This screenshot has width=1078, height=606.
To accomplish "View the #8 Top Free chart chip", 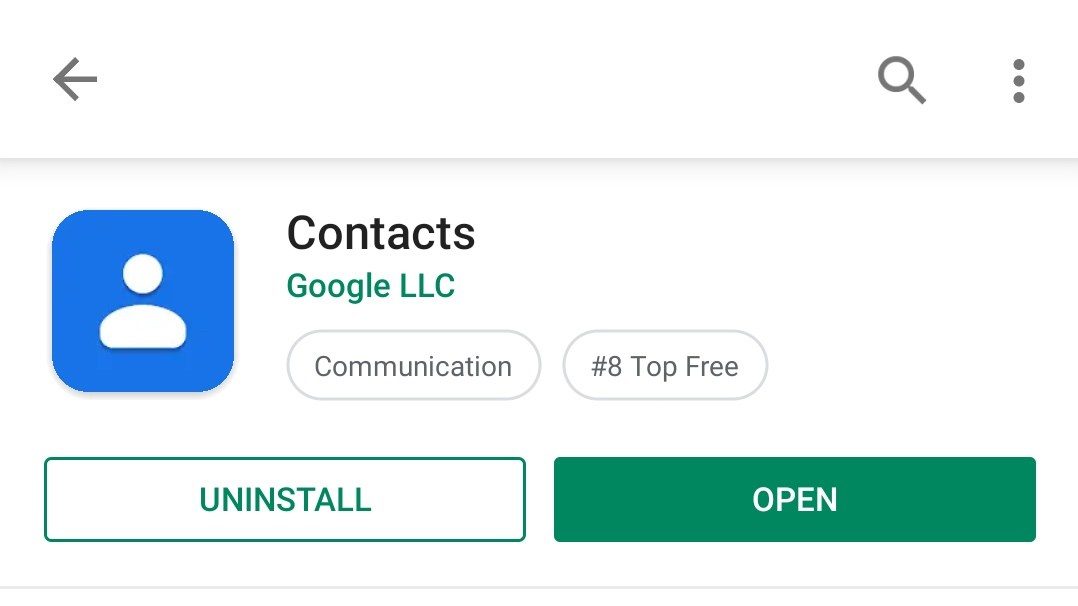I will (665, 366).
